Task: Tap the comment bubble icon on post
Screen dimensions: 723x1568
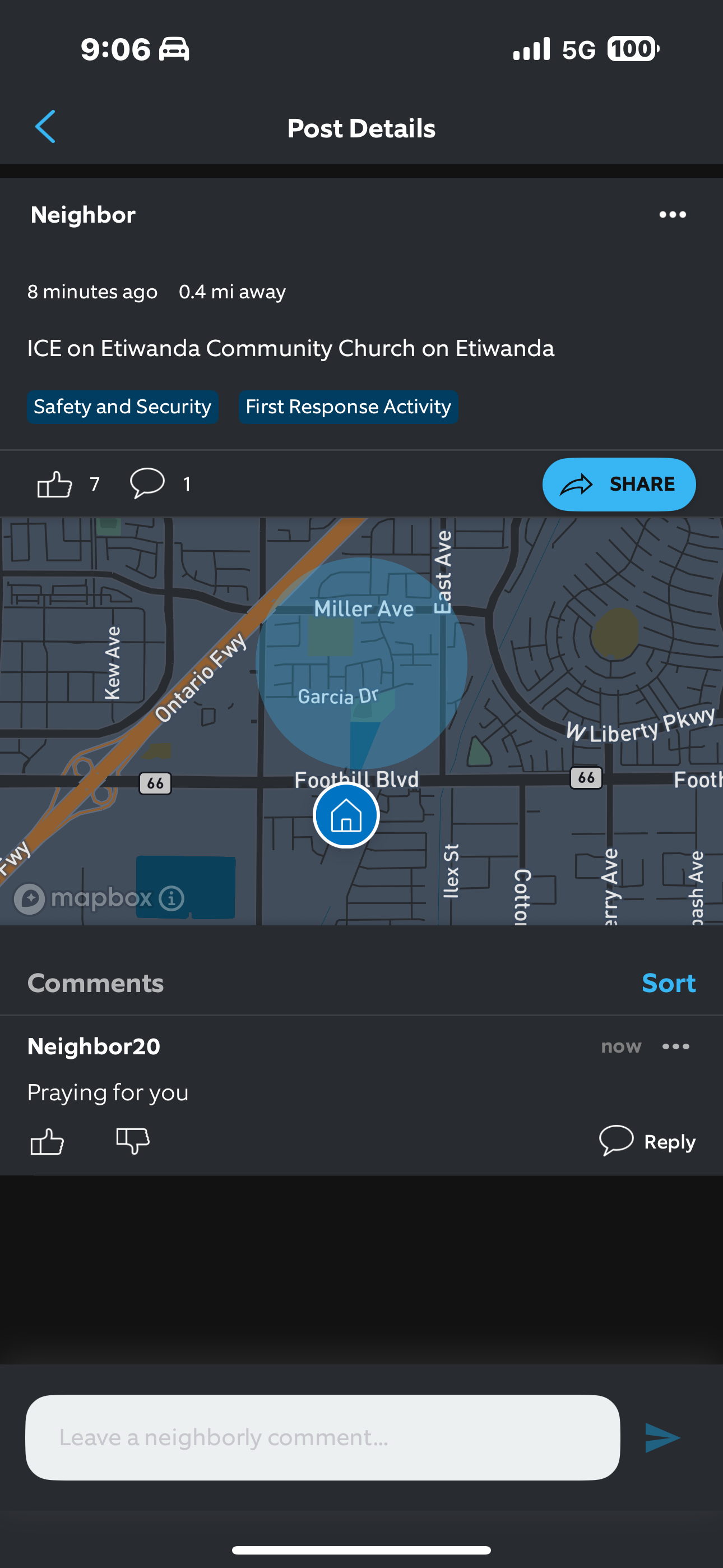Action: [147, 483]
